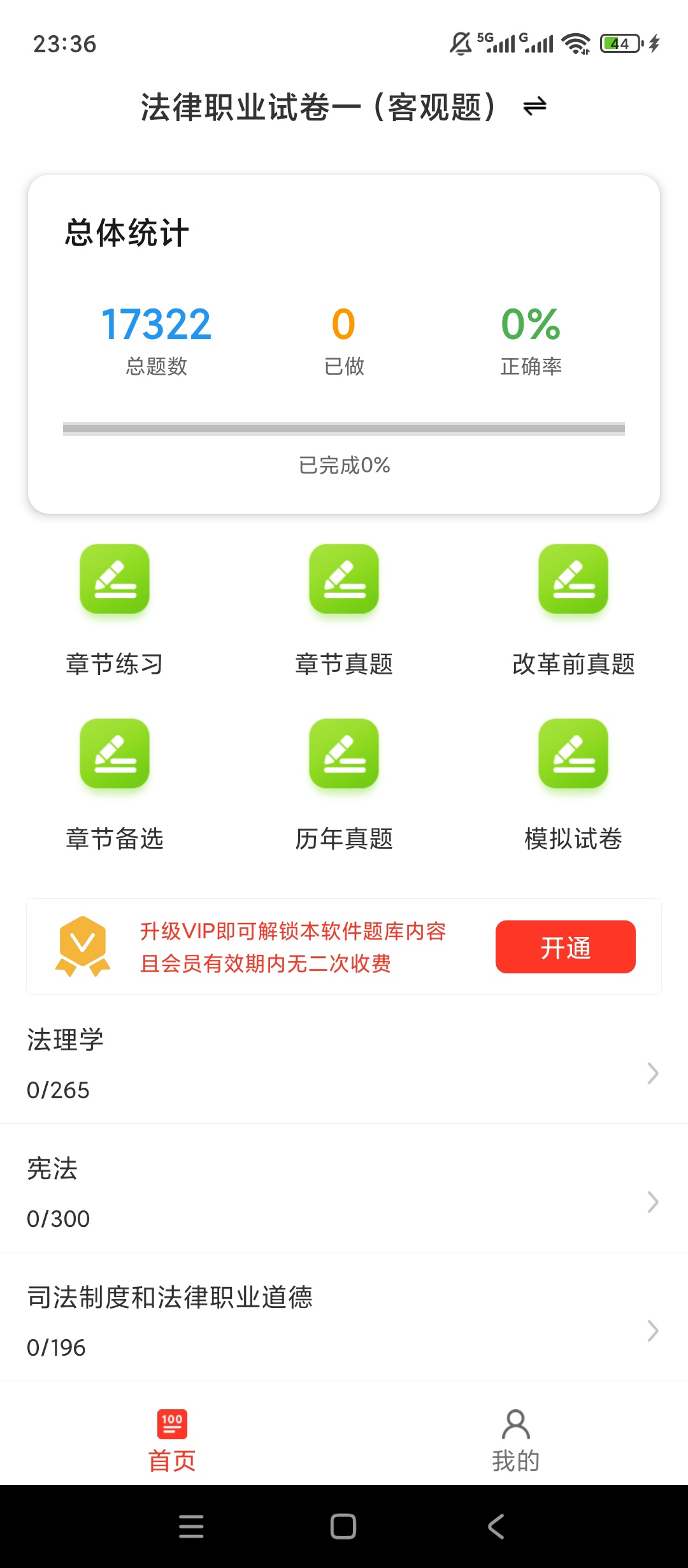The height and width of the screenshot is (1568, 688).
Task: Tap the red 开通 VIP button
Action: pyautogui.click(x=566, y=947)
